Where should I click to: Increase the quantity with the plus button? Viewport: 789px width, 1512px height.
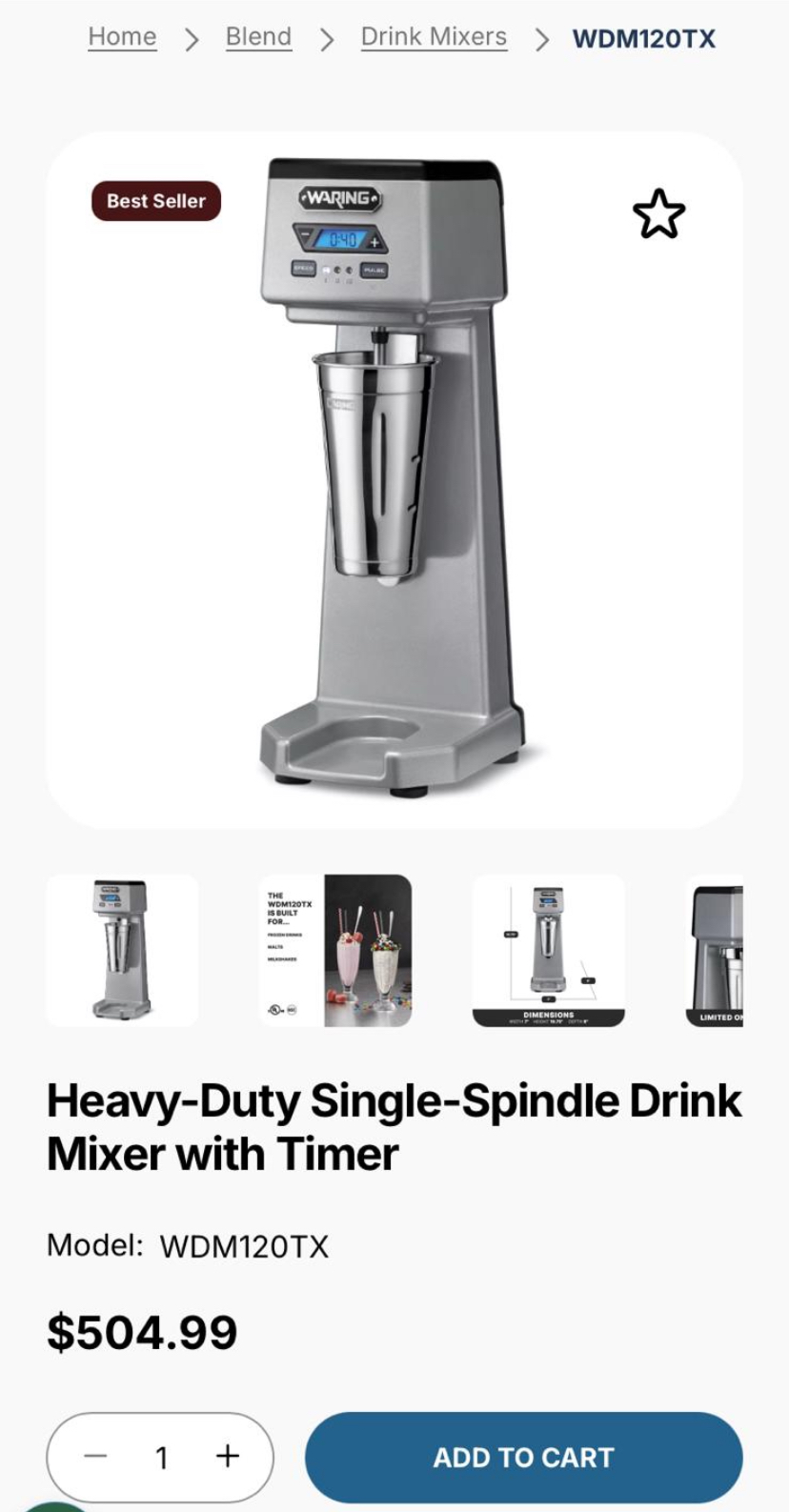(x=228, y=1456)
